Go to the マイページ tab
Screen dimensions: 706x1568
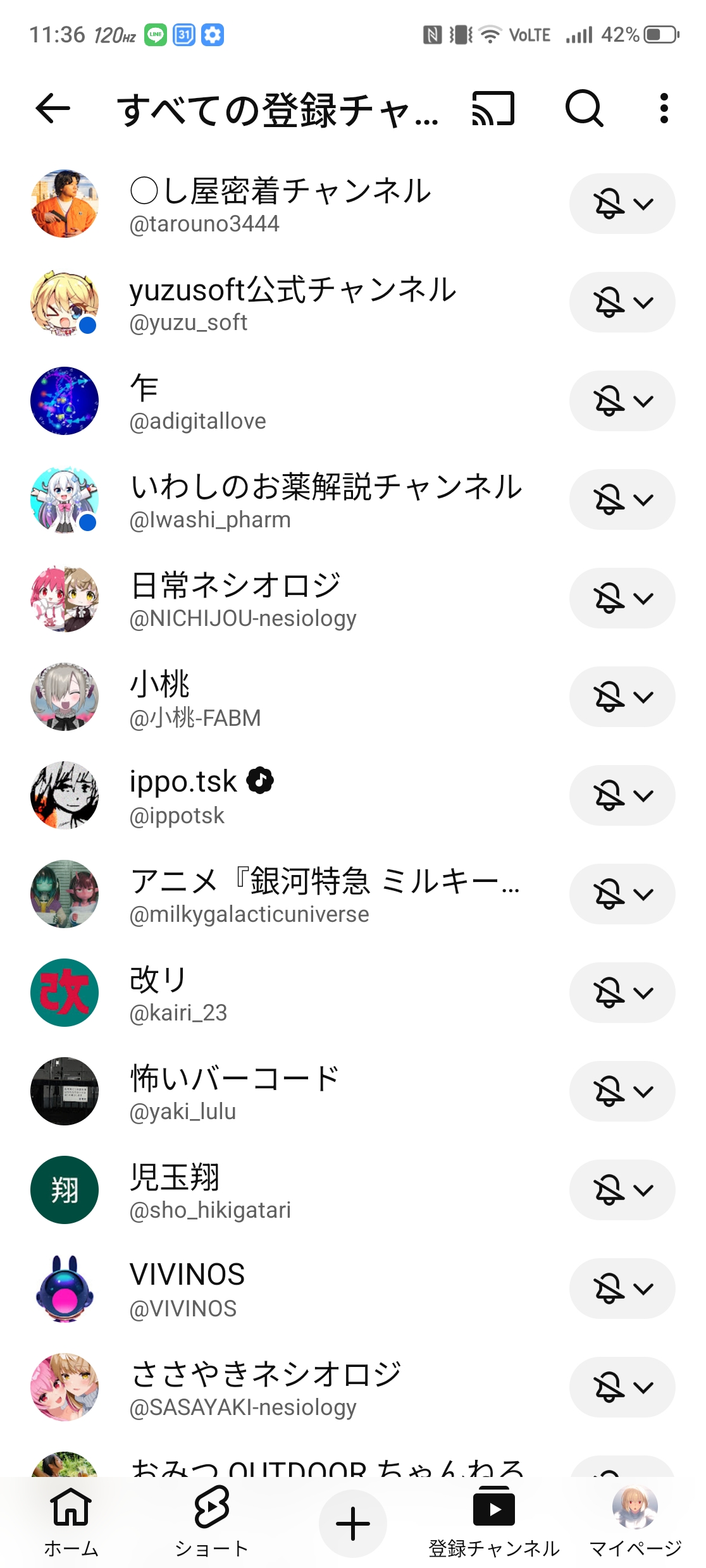pyautogui.click(x=635, y=1521)
